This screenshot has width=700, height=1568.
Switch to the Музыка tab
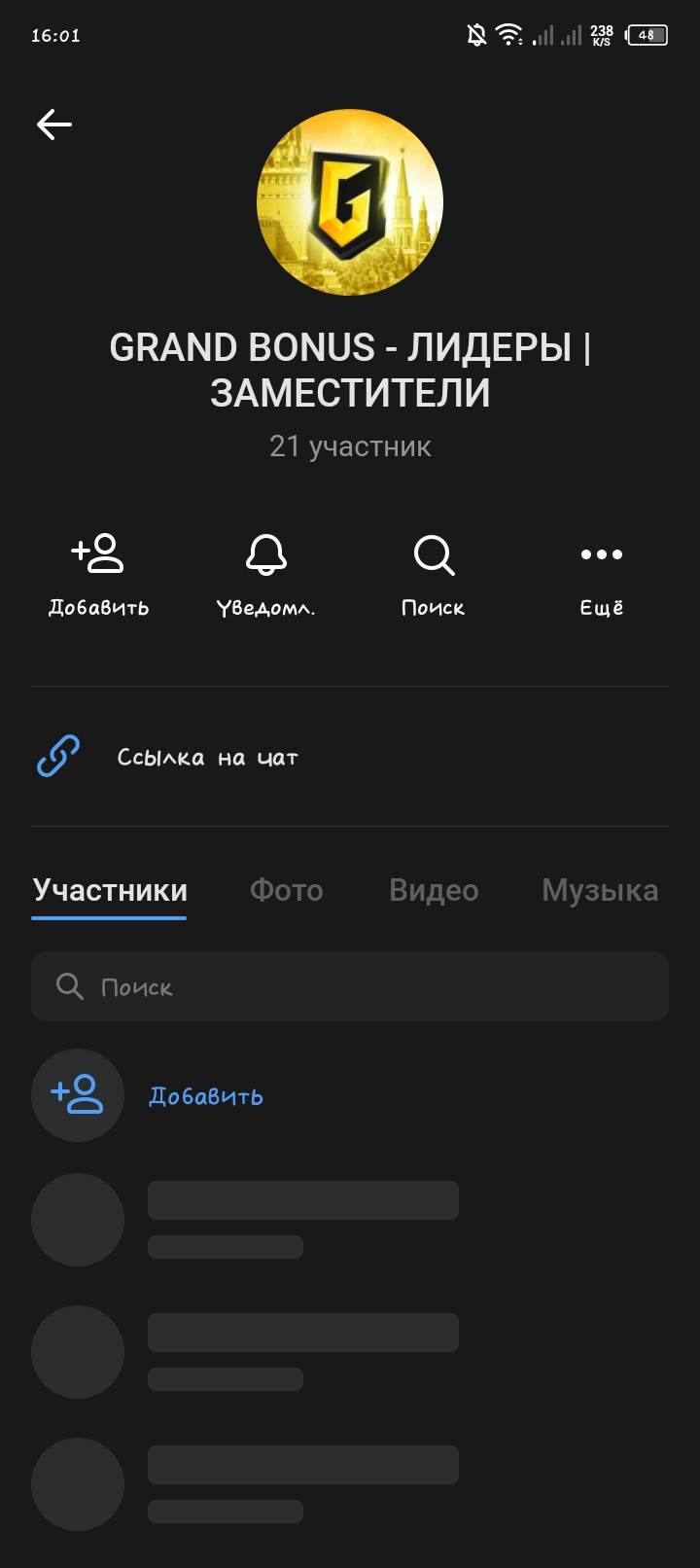[599, 890]
